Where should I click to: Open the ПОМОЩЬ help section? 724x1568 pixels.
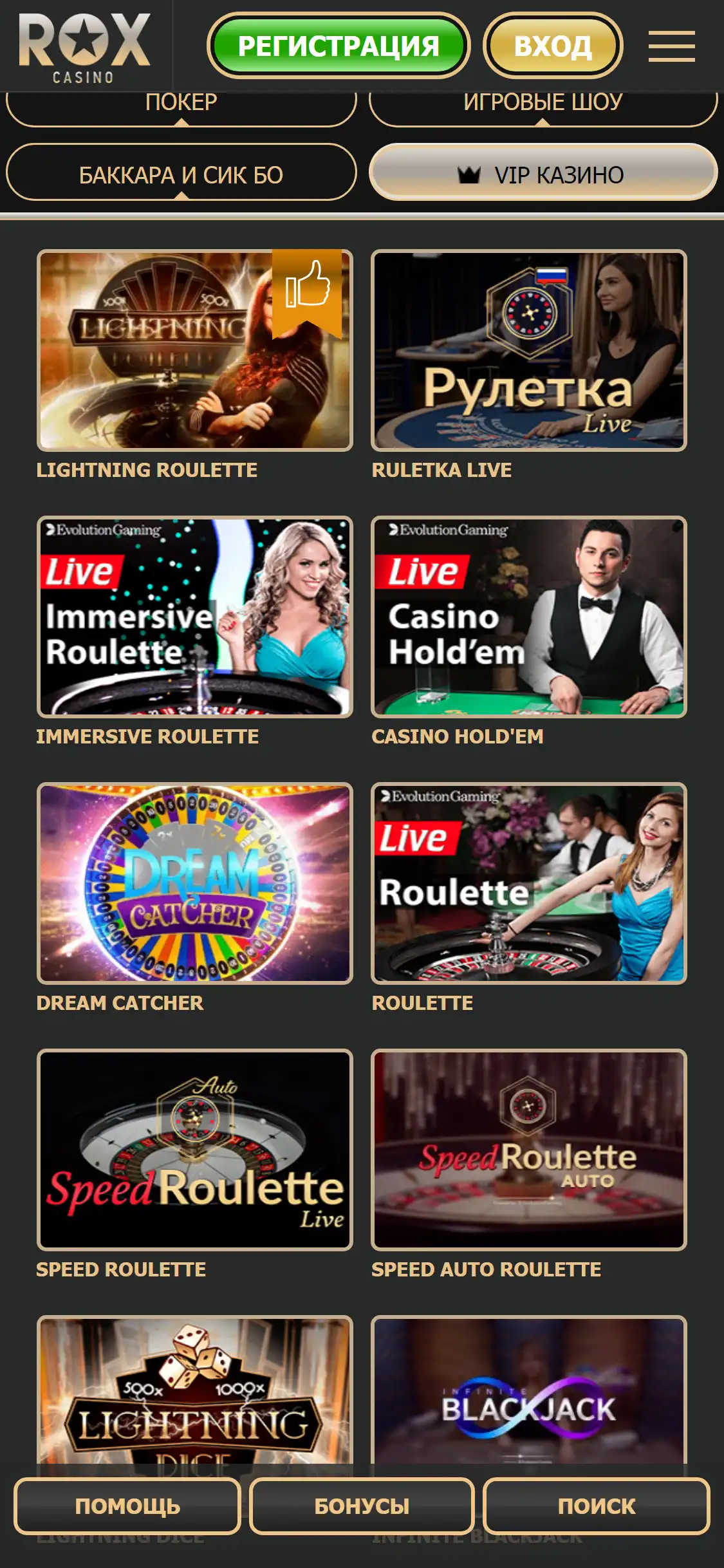(x=127, y=1506)
